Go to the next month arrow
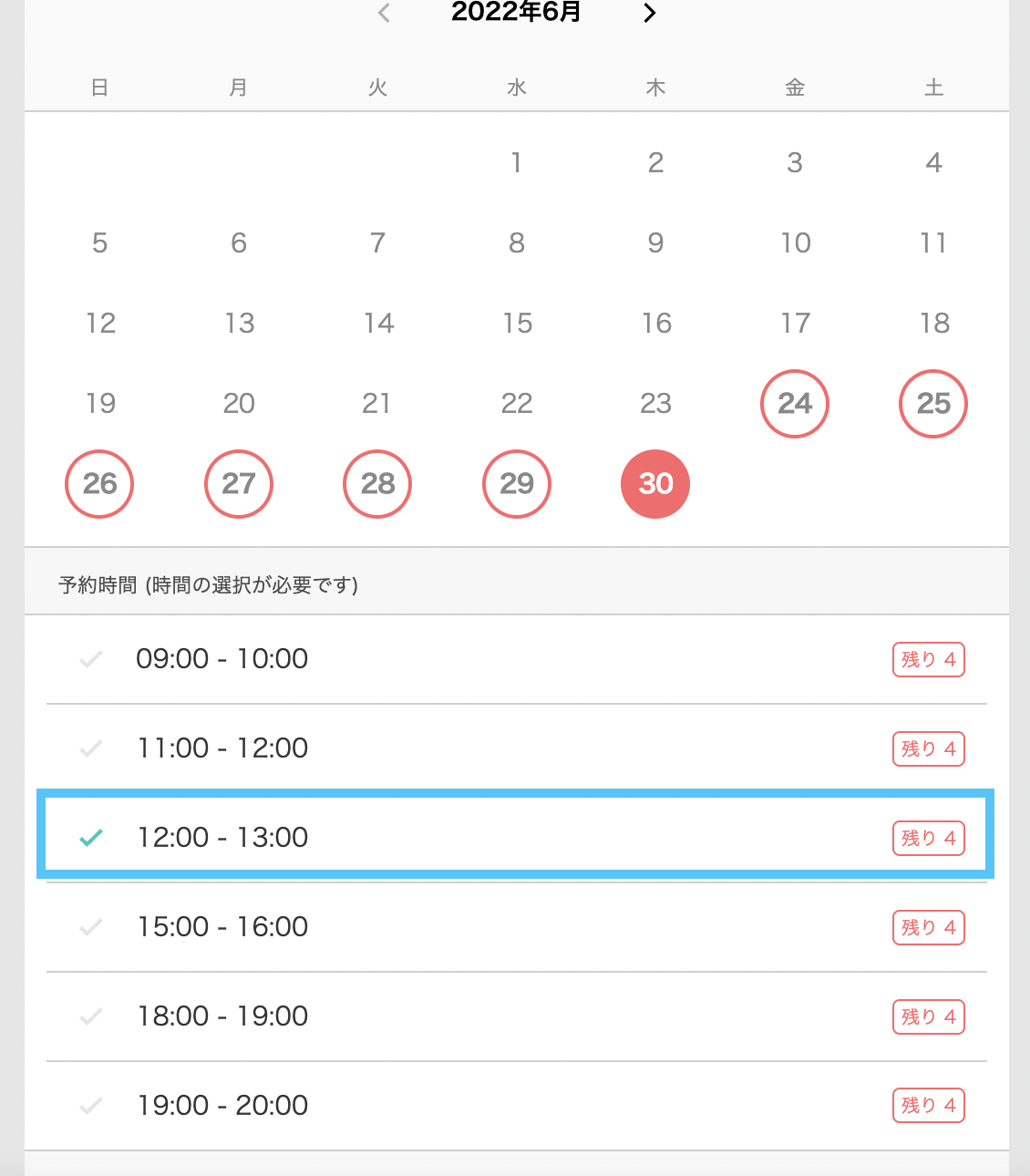 (x=649, y=13)
